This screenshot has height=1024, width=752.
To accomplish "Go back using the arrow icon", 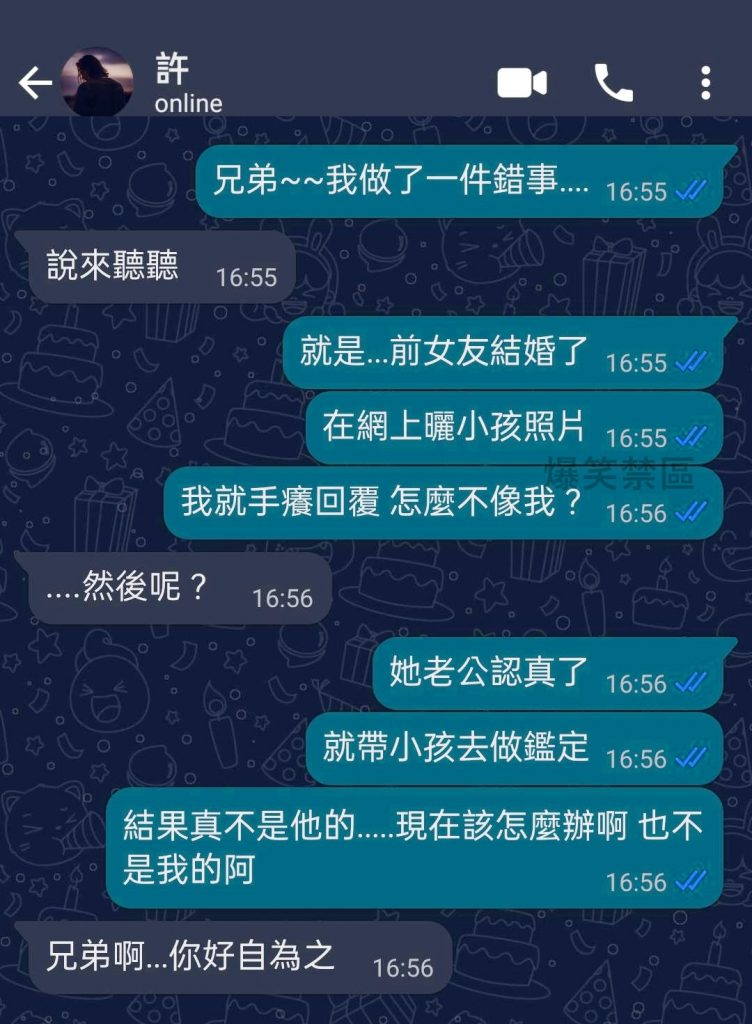I will click(x=35, y=84).
